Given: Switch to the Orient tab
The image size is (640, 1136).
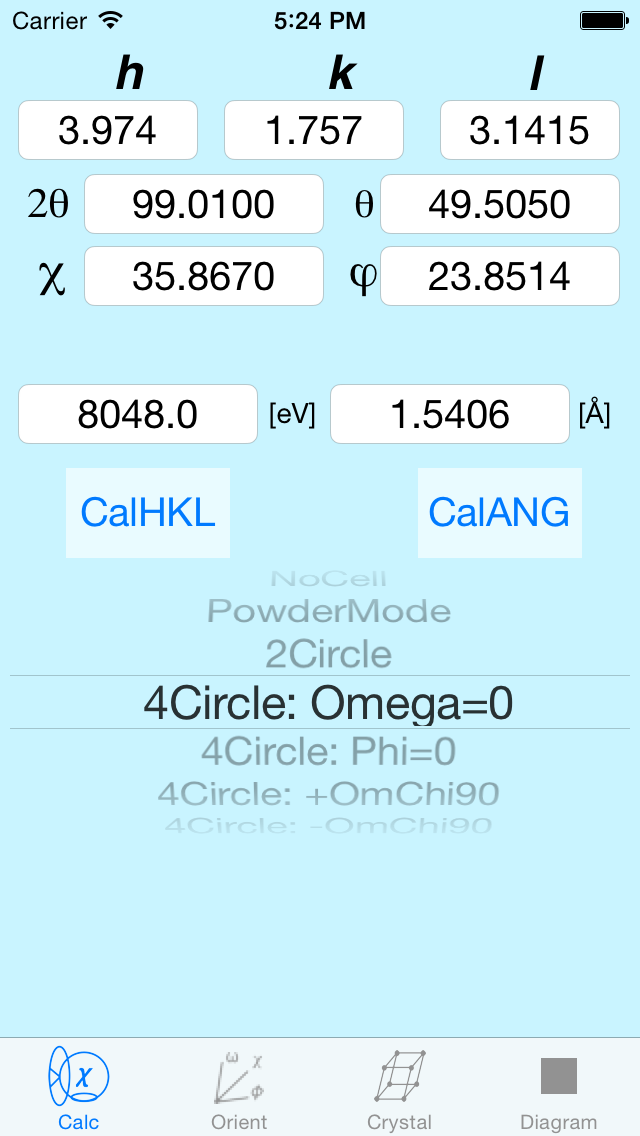Looking at the screenshot, I should [x=239, y=1088].
